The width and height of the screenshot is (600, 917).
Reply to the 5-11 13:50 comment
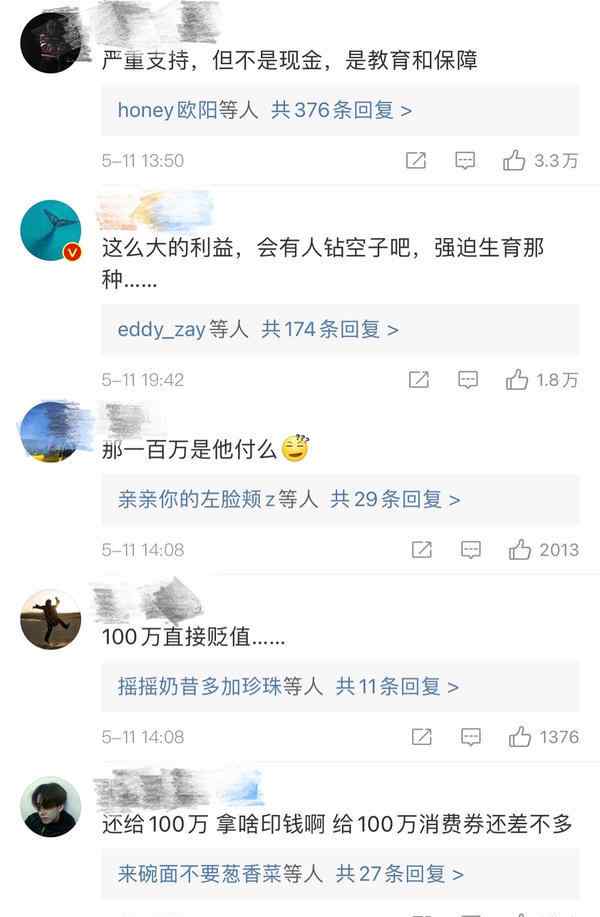tap(465, 160)
